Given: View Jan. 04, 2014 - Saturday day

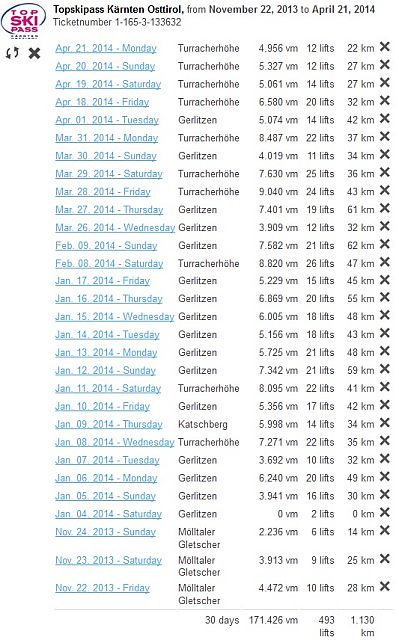Looking at the screenshot, I should [x=109, y=514].
